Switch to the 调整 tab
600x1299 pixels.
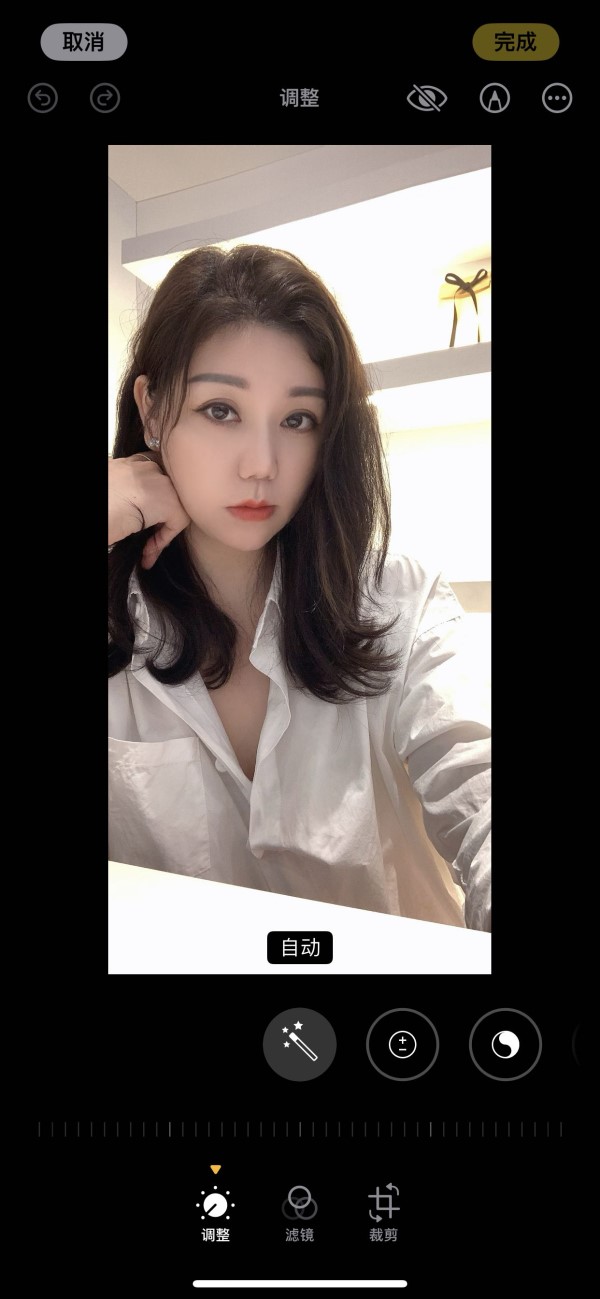point(216,1214)
